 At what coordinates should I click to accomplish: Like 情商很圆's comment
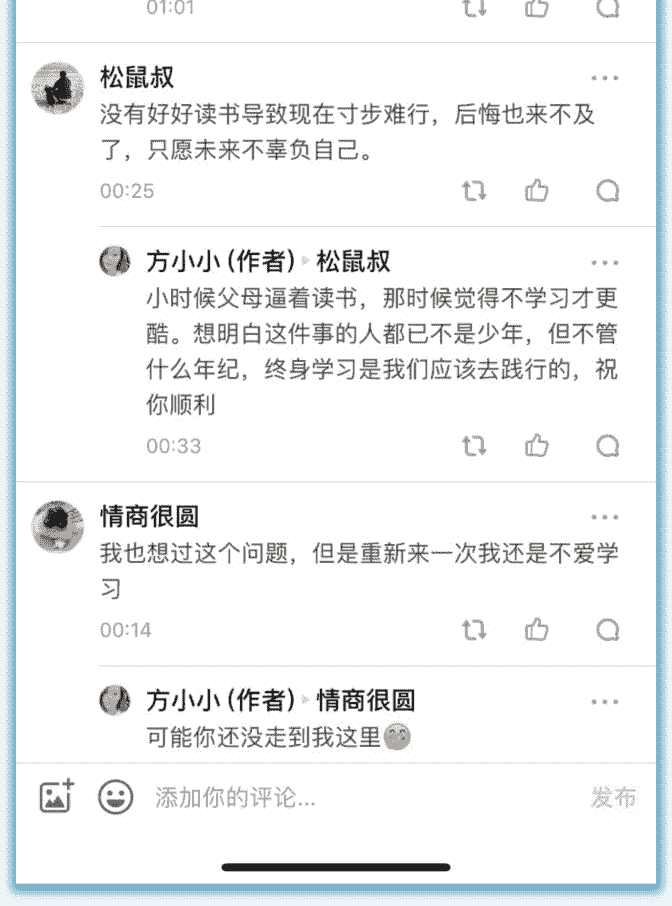click(537, 629)
